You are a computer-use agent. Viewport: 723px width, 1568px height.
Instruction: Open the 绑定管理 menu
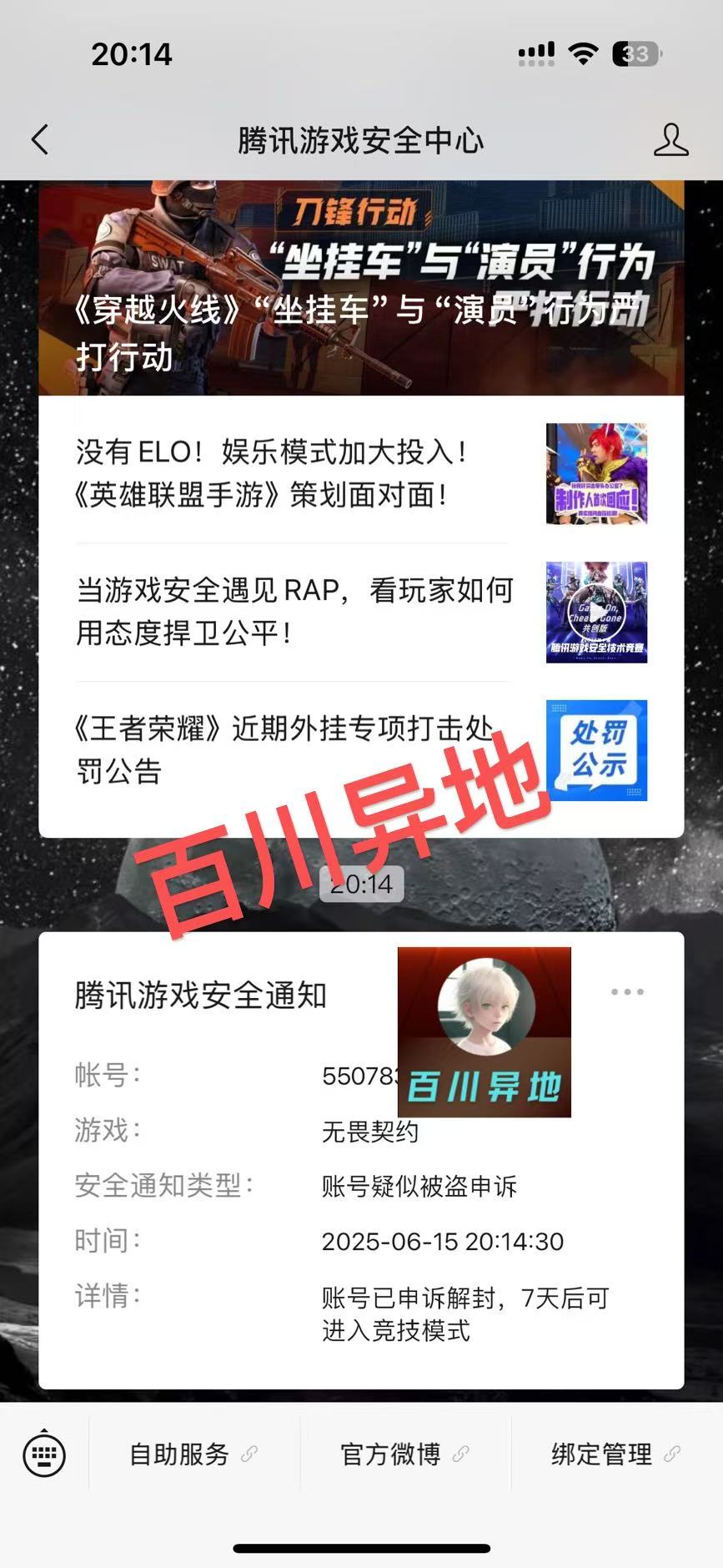coord(617,1455)
